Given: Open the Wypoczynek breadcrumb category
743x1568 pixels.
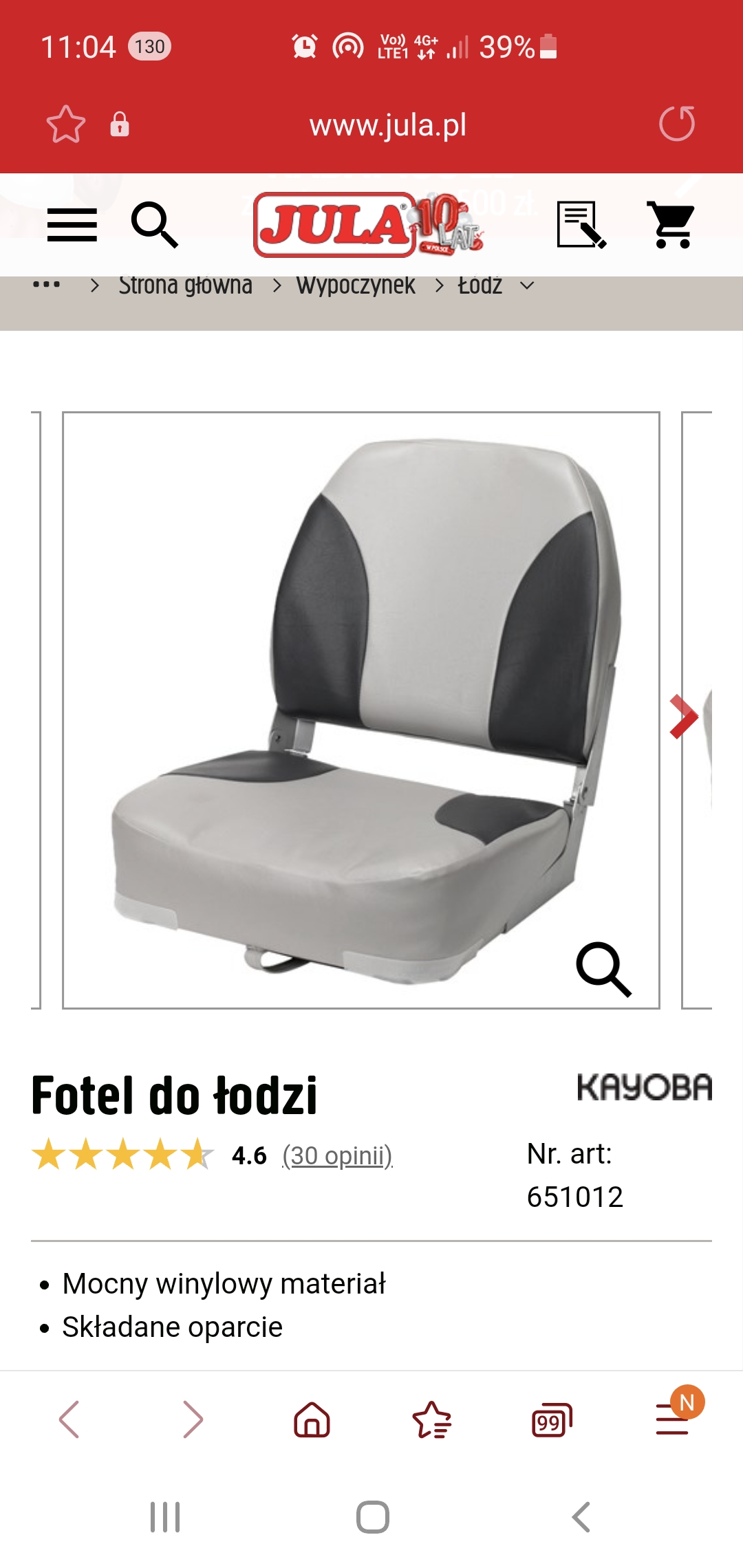Looking at the screenshot, I should pos(355,285).
